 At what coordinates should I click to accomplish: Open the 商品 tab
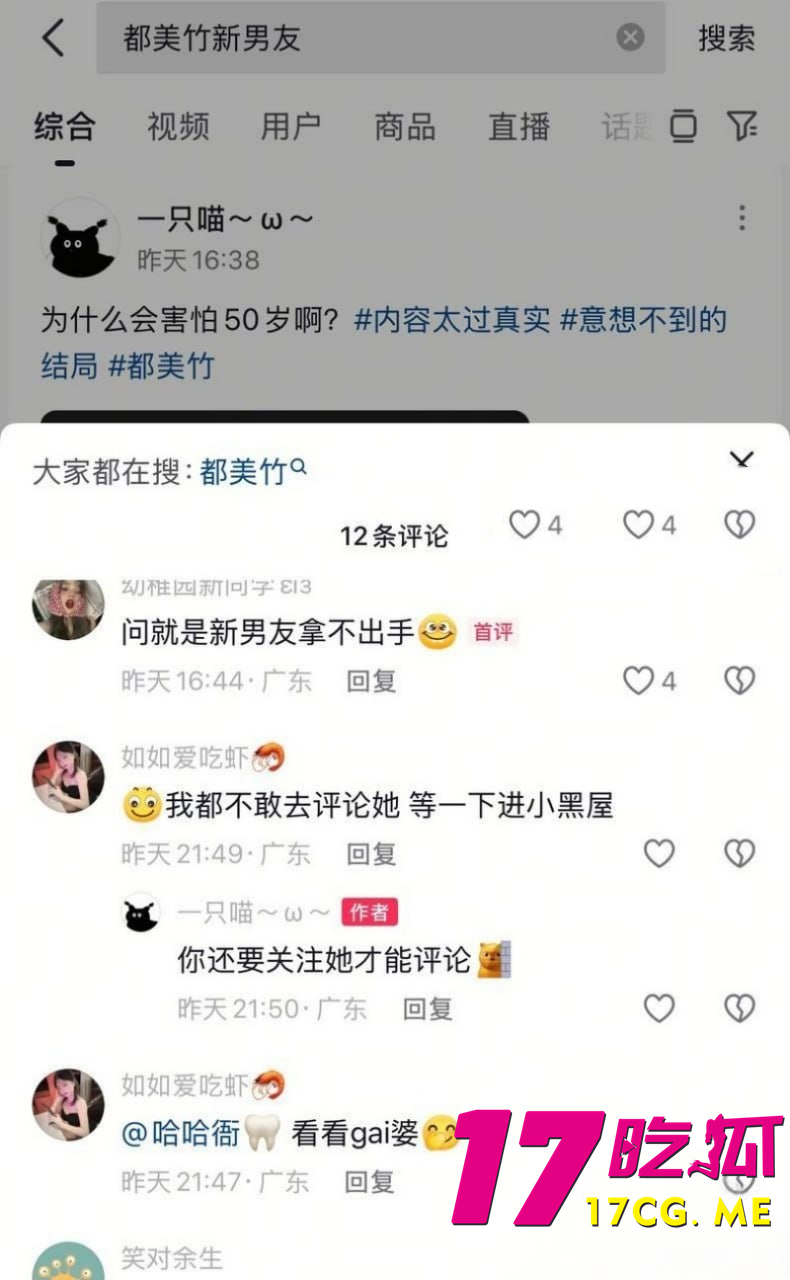tap(405, 127)
